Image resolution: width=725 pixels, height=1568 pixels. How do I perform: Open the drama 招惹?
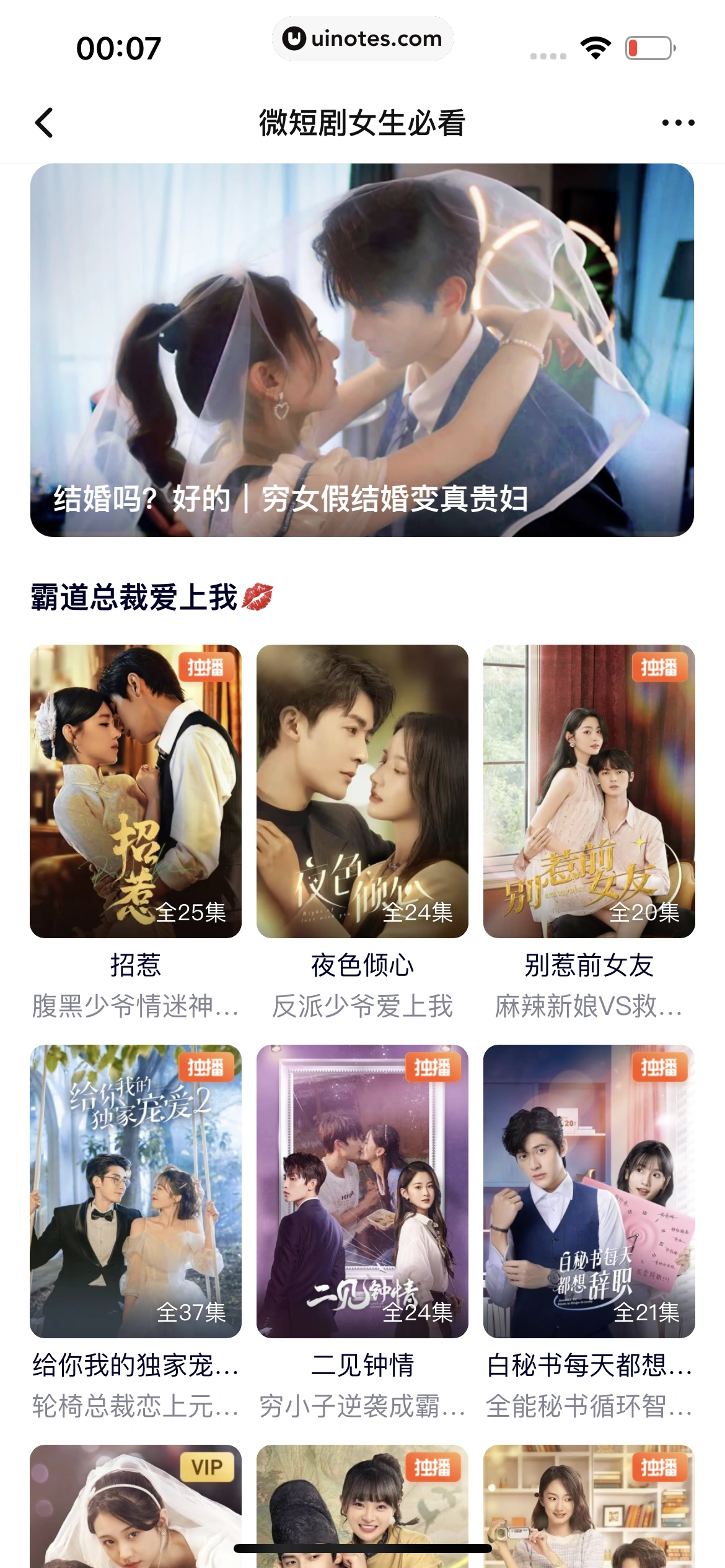click(136, 791)
